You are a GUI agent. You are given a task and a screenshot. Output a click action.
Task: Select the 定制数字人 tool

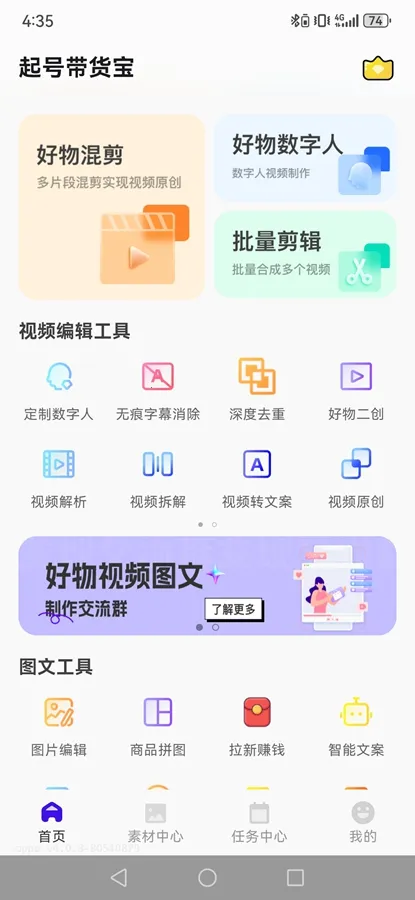[x=59, y=390]
